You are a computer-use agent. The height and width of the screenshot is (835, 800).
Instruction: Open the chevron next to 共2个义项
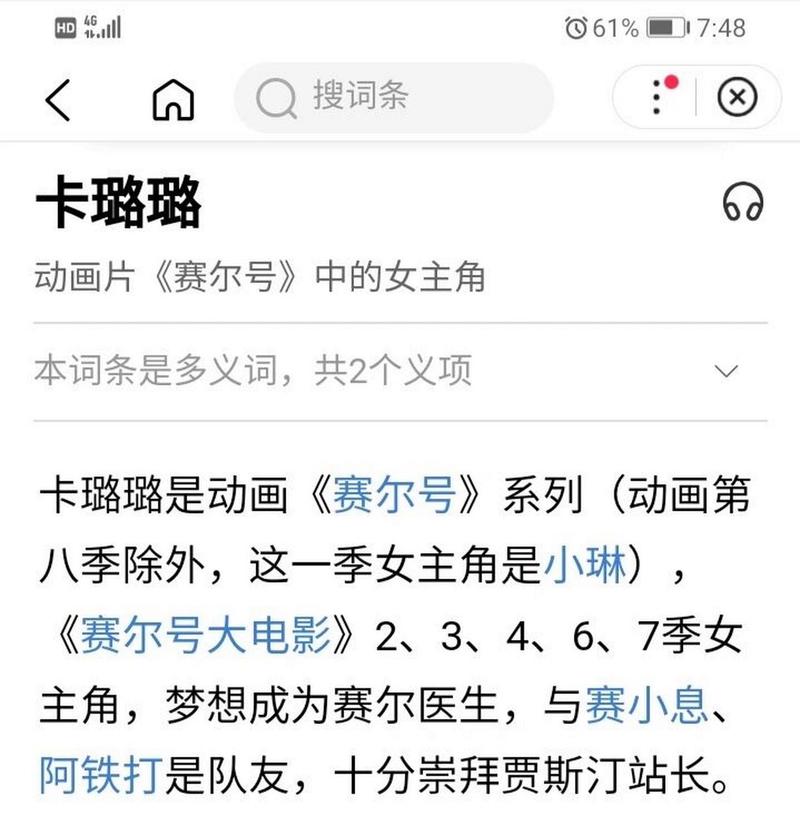pos(726,369)
